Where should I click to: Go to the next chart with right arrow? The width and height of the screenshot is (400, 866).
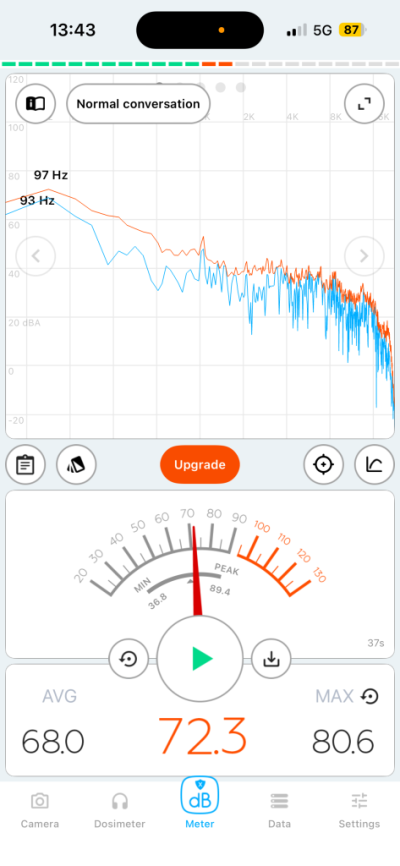[x=364, y=256]
